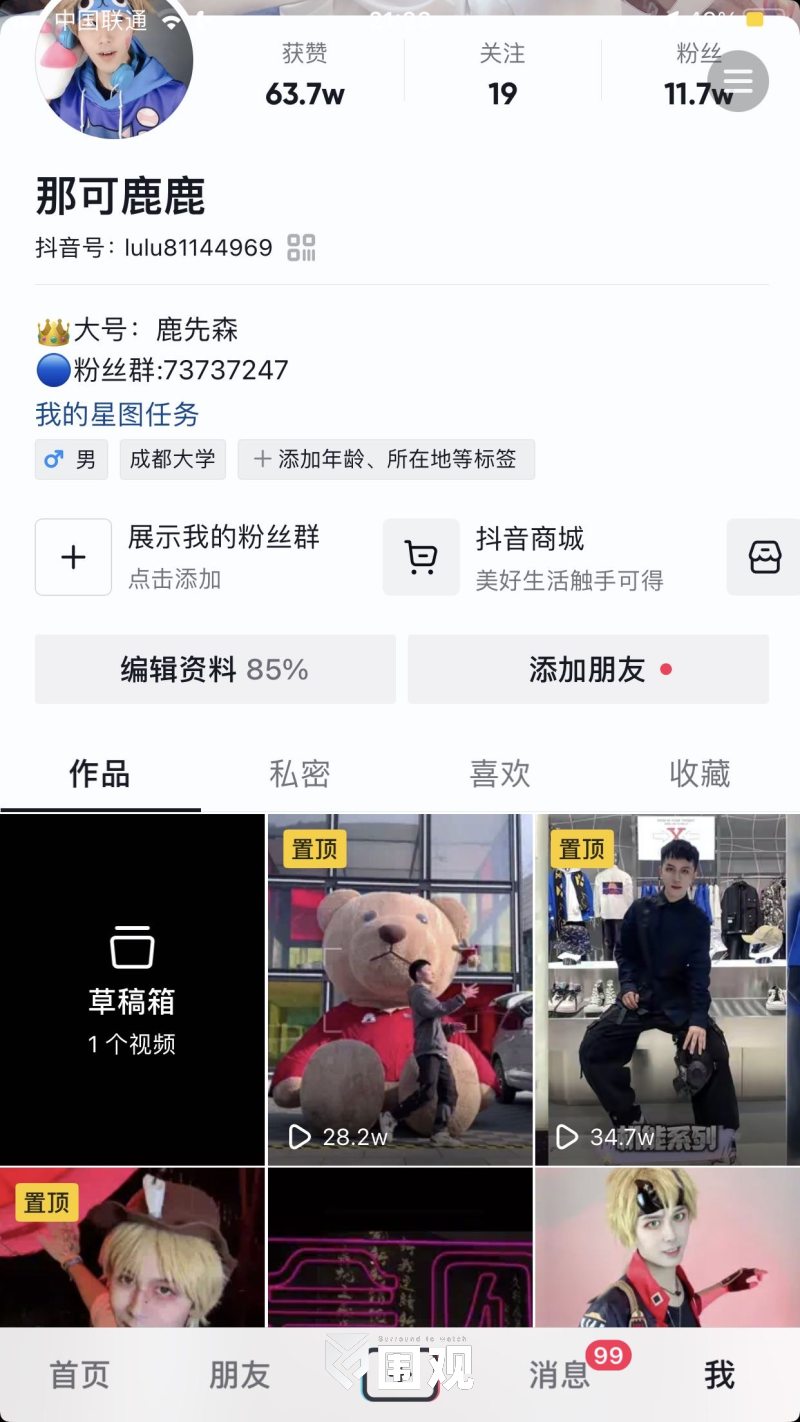
Task: Open the hamburger menu
Action: pyautogui.click(x=738, y=81)
